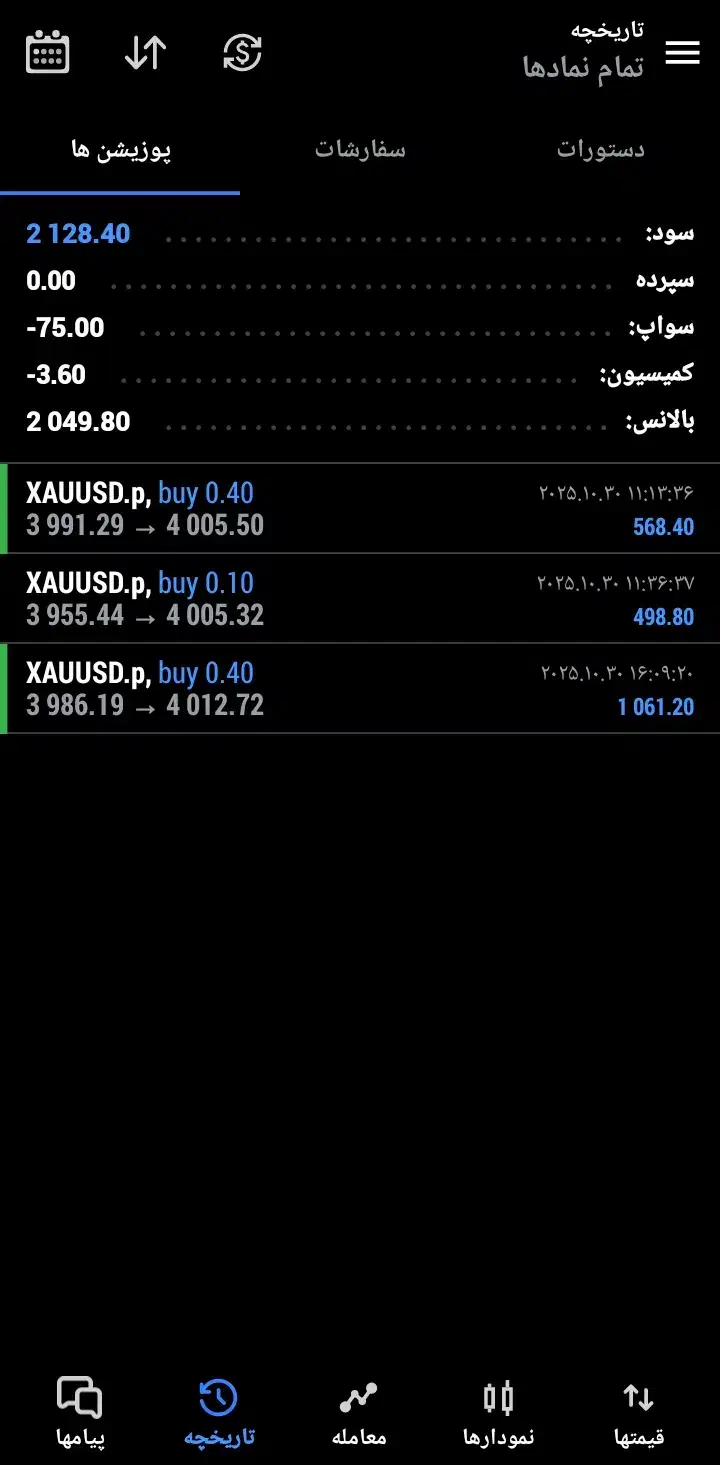
Task: Select the پوزیشن ها tab
Action: (121, 150)
